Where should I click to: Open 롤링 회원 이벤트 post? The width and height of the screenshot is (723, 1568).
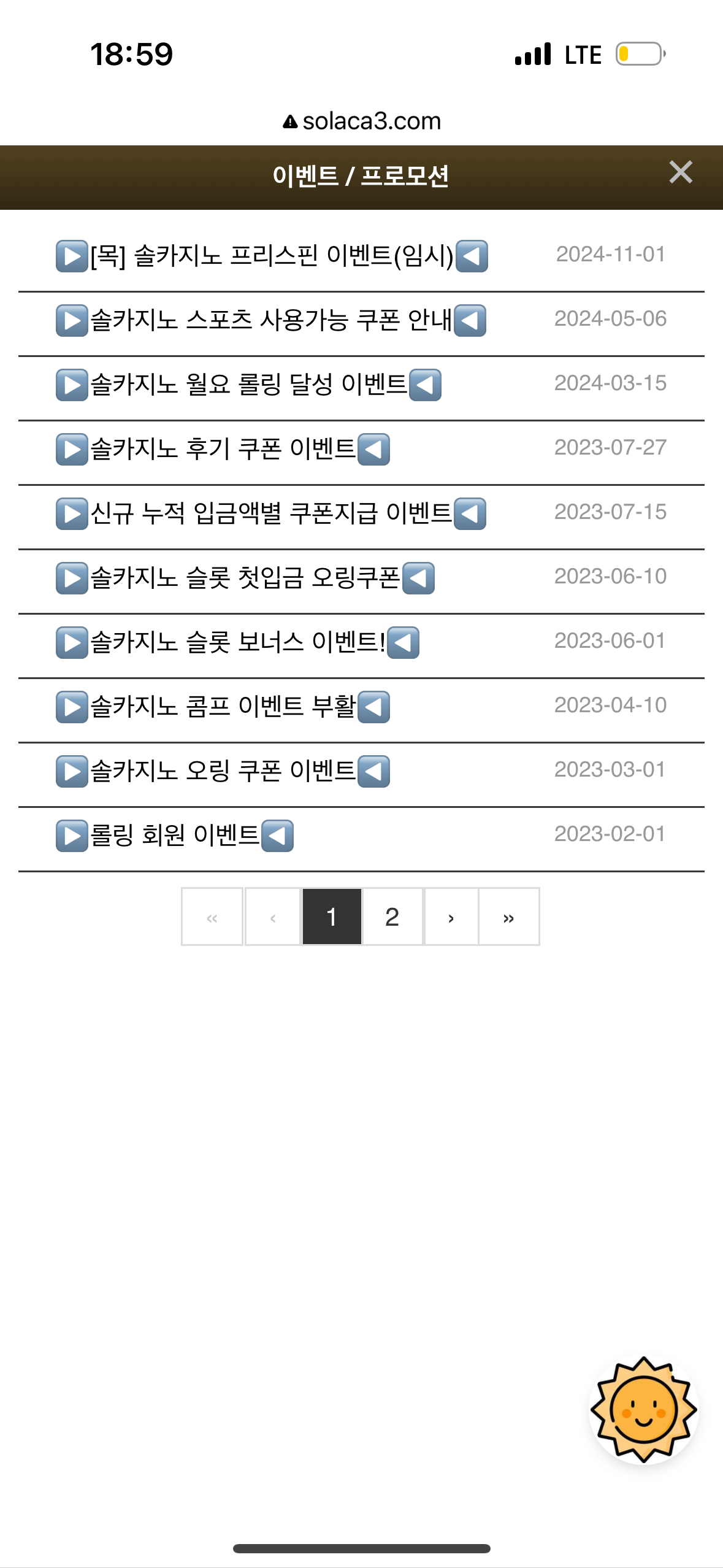pyautogui.click(x=175, y=836)
